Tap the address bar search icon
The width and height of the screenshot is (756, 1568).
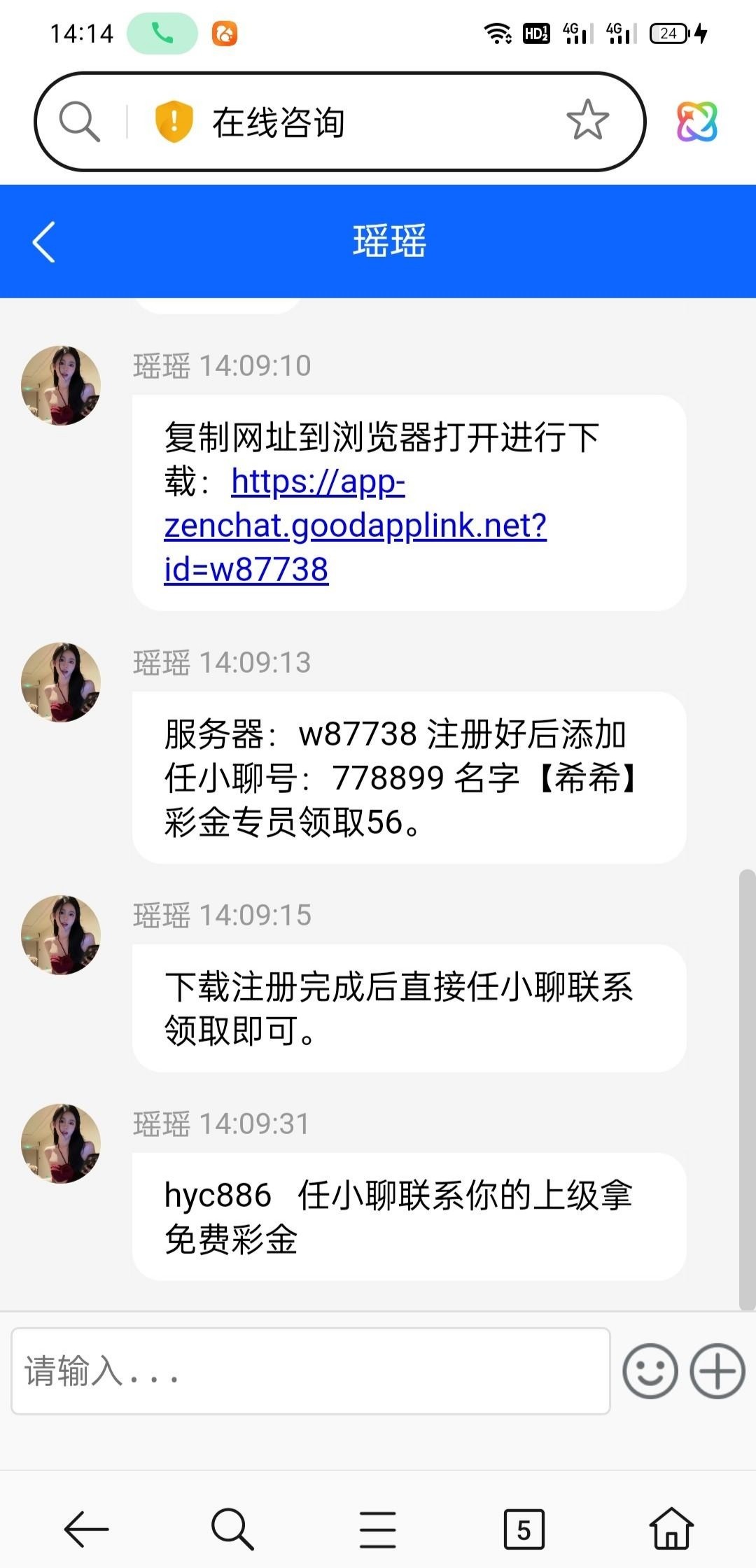point(79,122)
